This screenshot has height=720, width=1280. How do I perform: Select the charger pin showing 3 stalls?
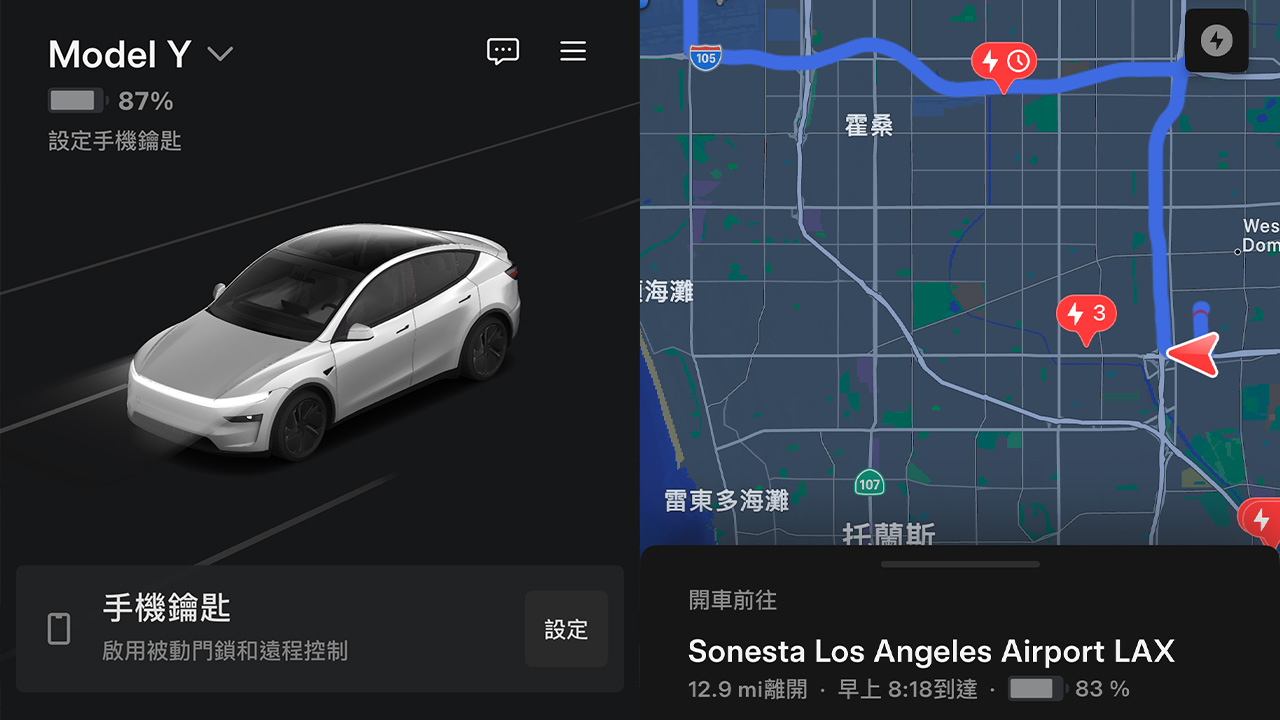tap(1086, 315)
